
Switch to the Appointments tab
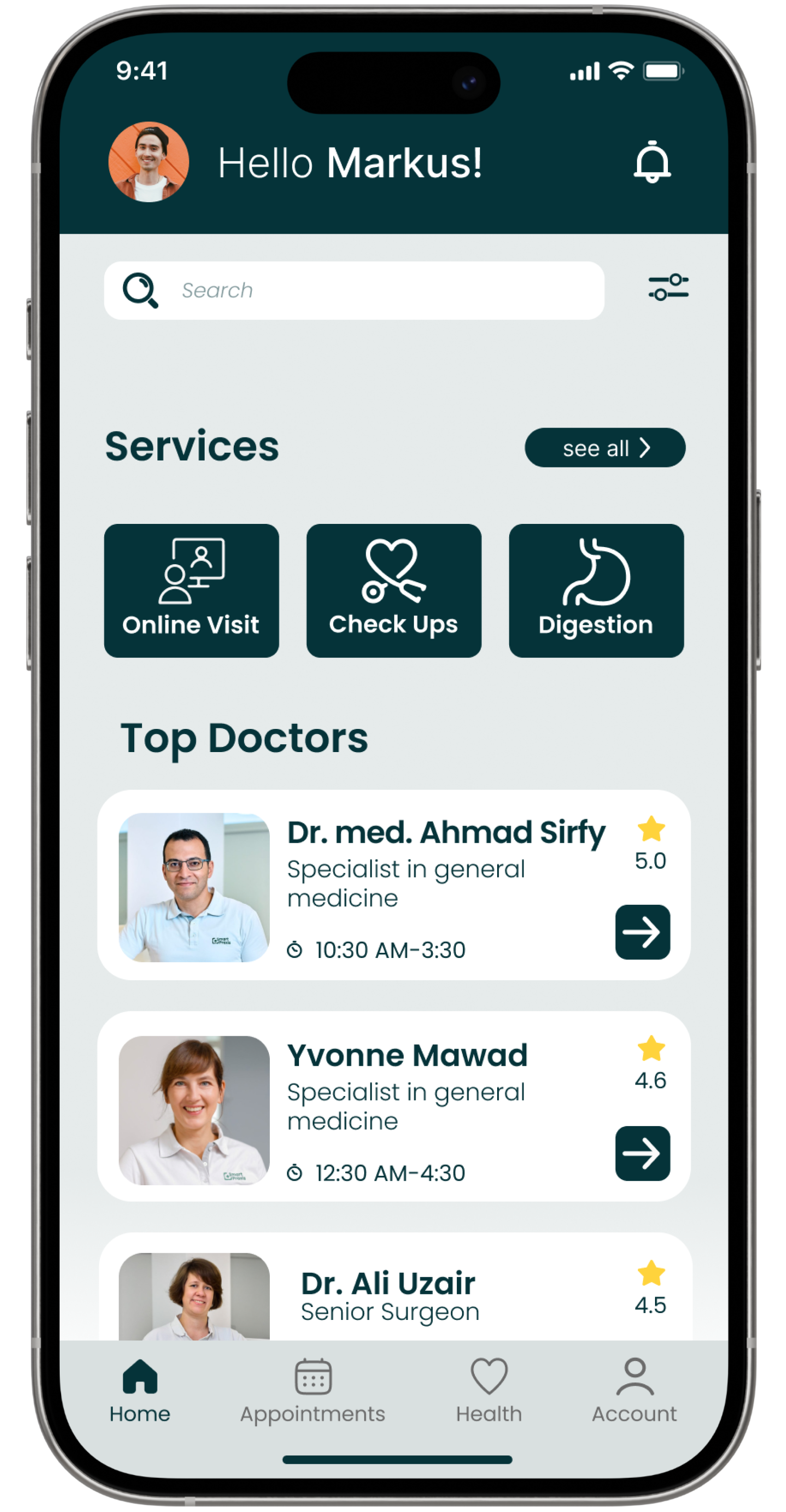313,1391
